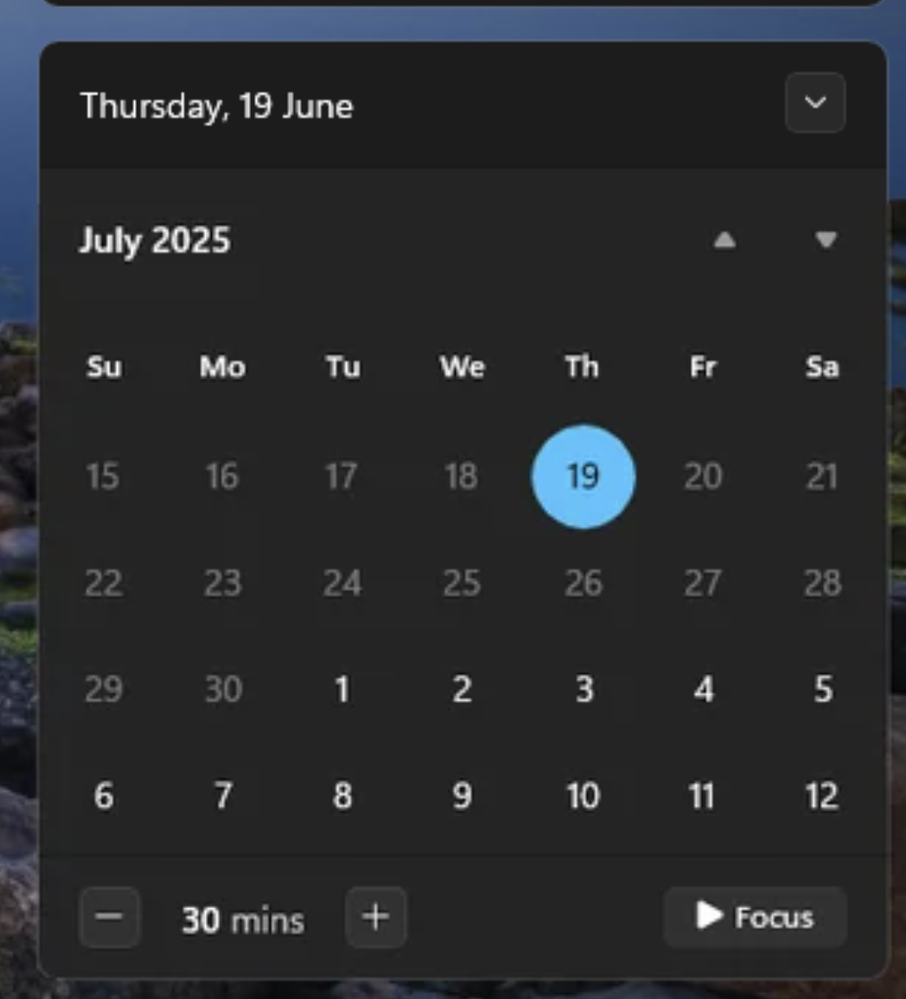Start a Focus session

point(755,917)
